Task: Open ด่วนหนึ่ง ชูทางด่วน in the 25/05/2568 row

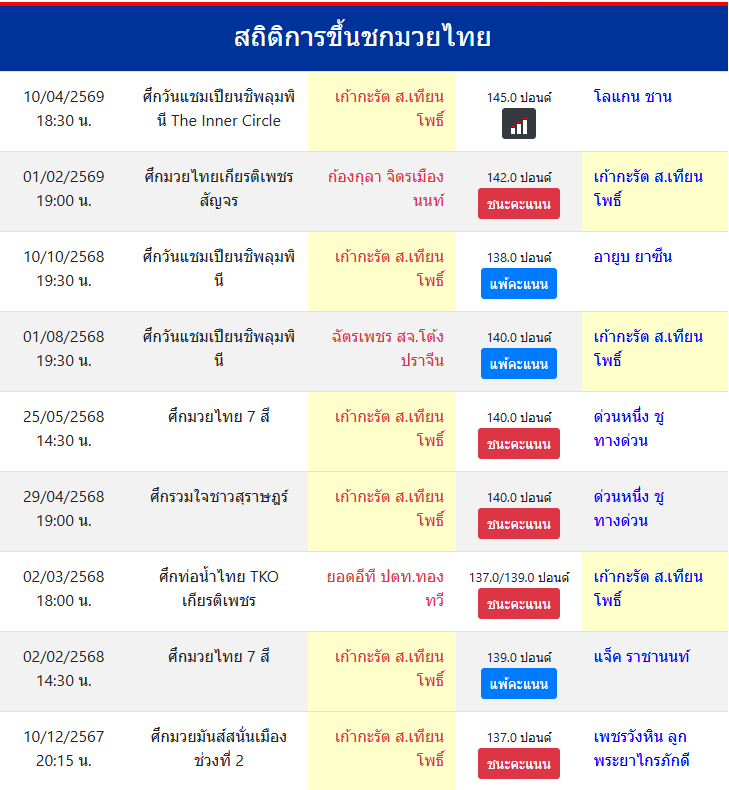Action: tap(629, 429)
